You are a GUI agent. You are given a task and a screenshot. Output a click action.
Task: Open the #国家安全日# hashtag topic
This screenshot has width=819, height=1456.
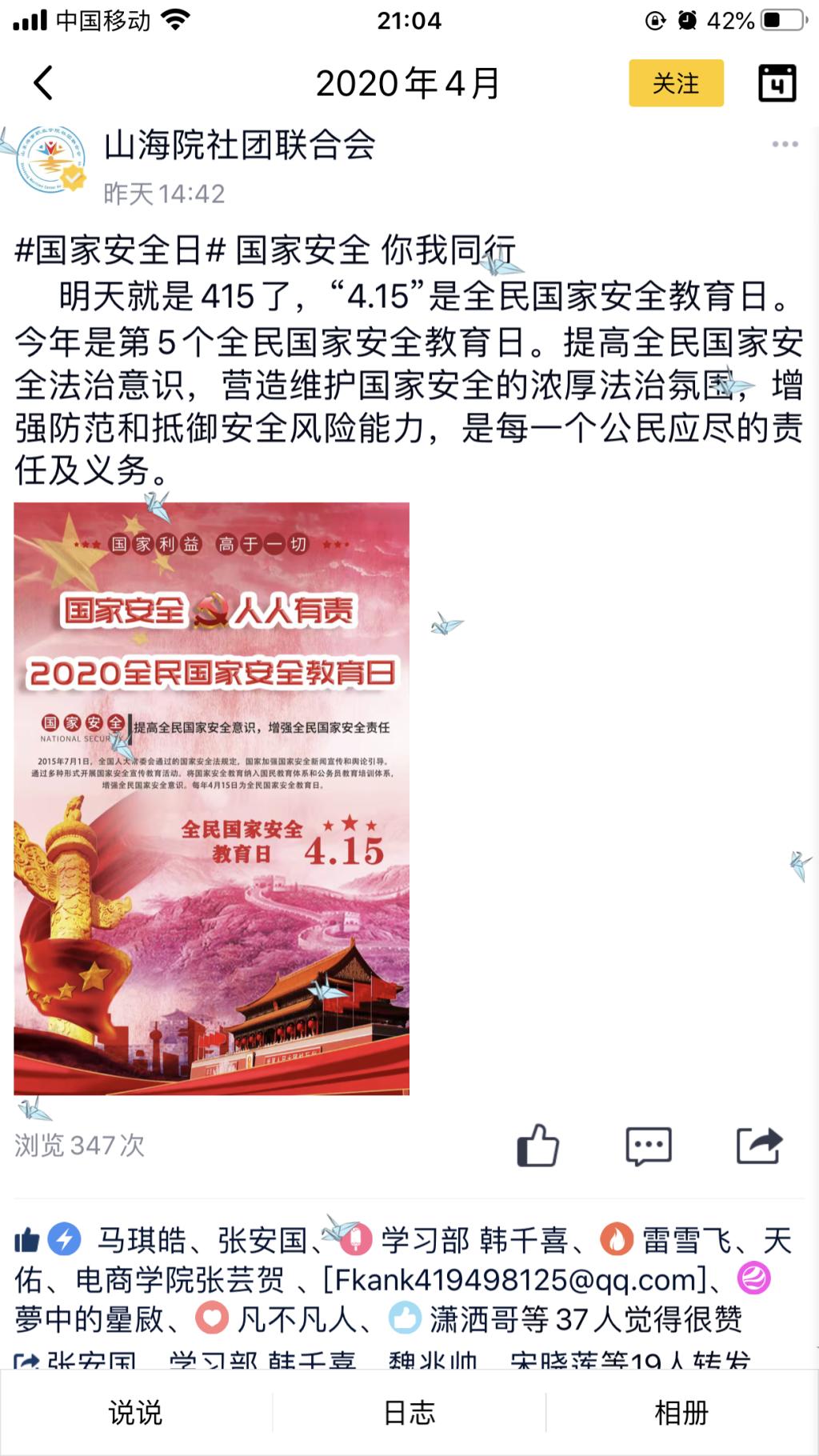[x=120, y=250]
